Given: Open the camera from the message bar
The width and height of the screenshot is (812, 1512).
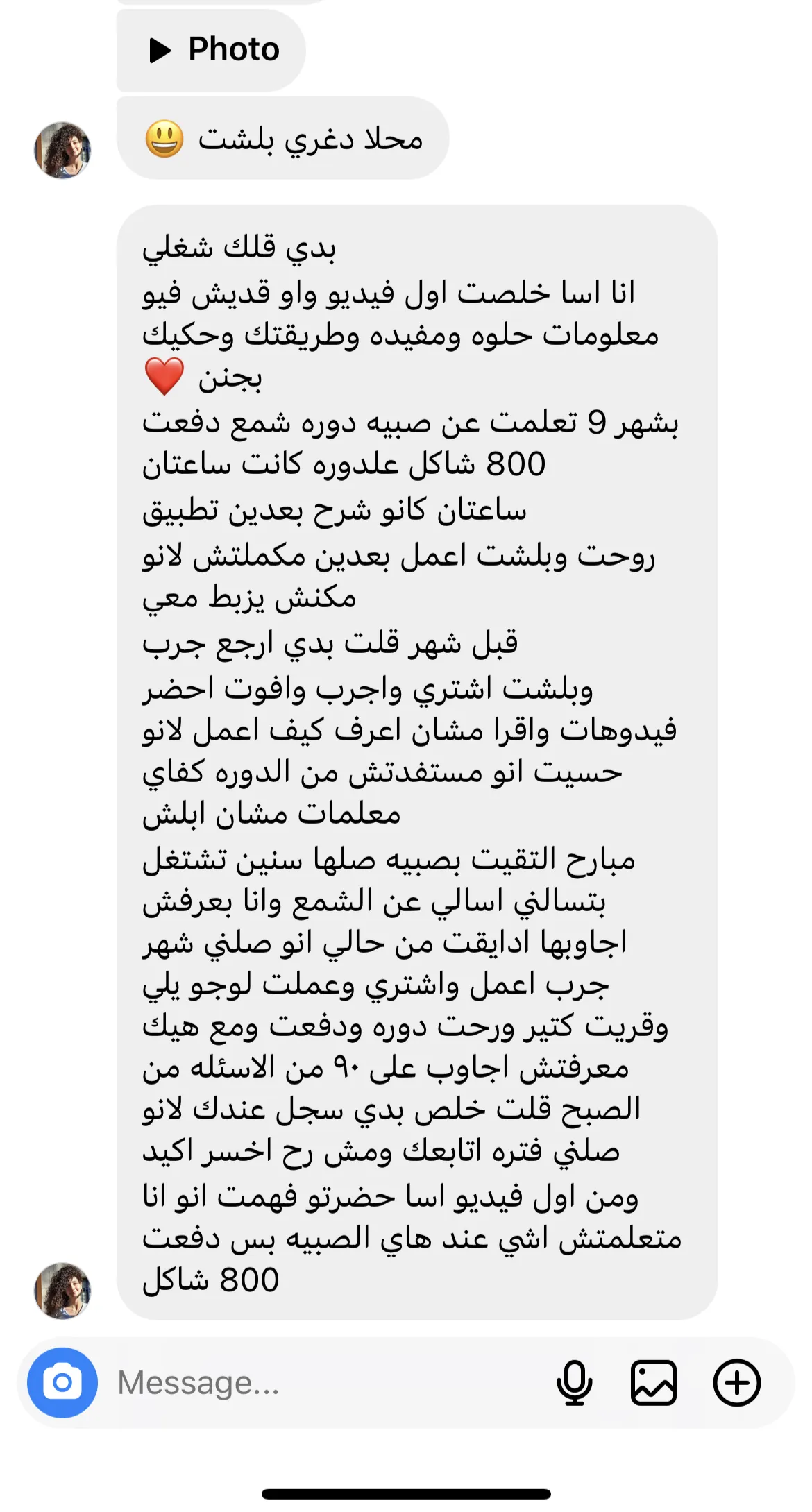Looking at the screenshot, I should (x=62, y=1382).
